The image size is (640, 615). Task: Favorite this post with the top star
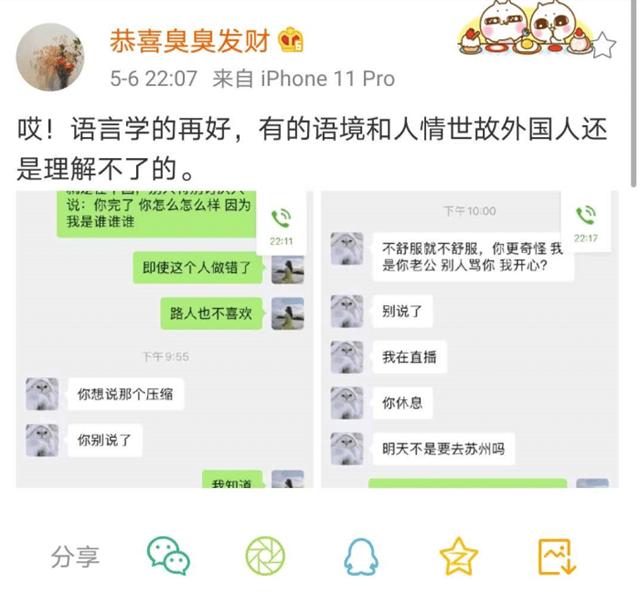click(604, 45)
